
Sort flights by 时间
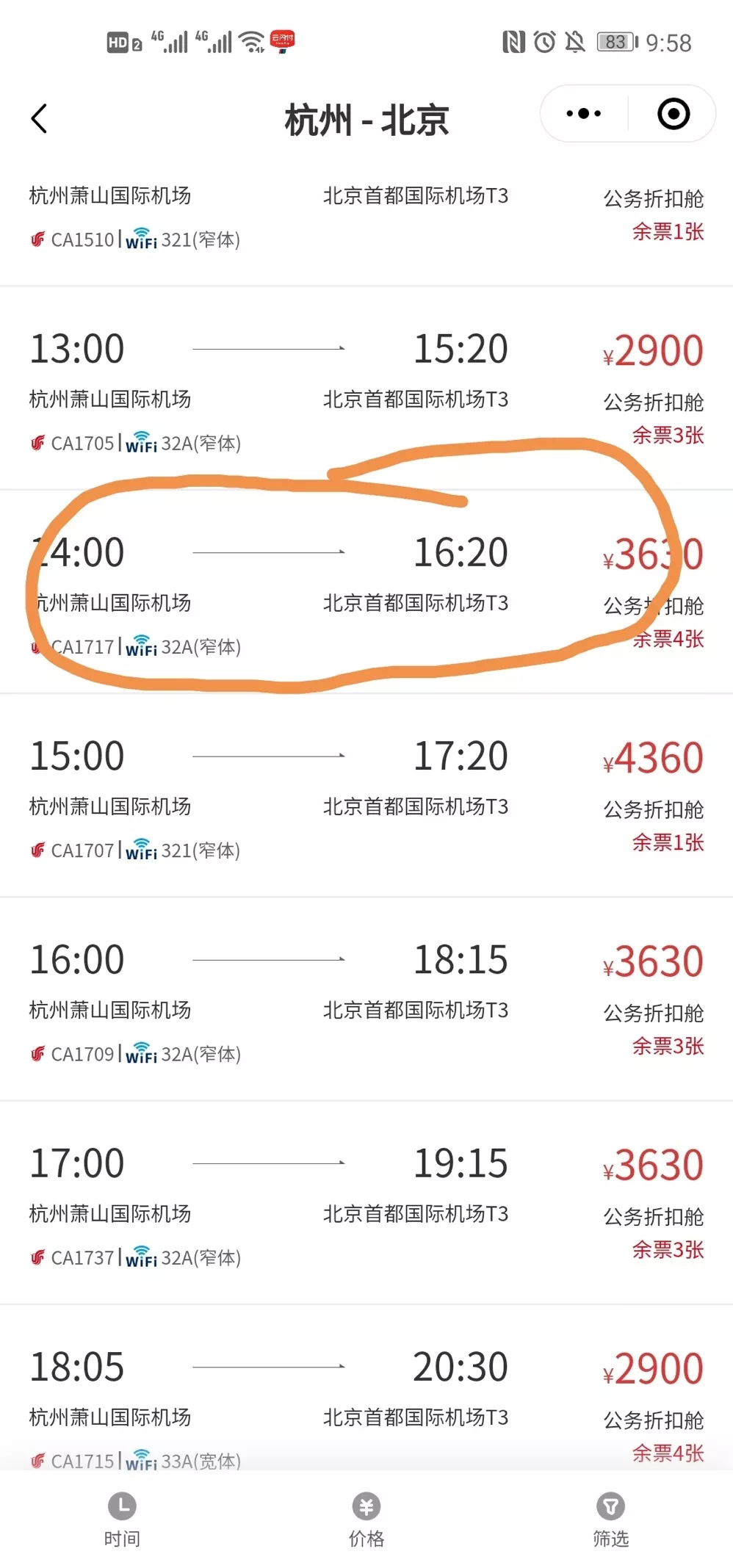point(122,1519)
